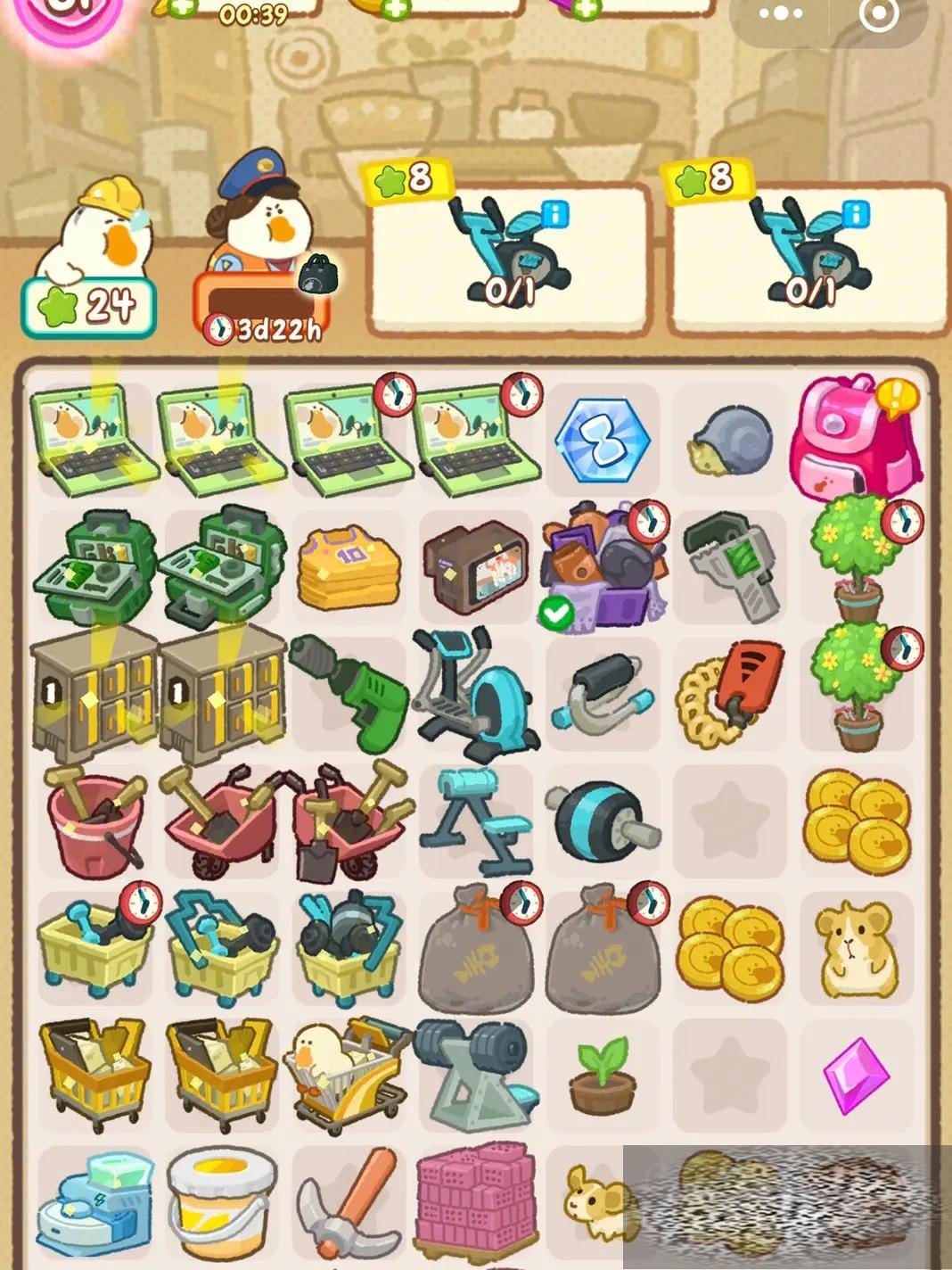Tap the info icon on the first order card

[554, 214]
